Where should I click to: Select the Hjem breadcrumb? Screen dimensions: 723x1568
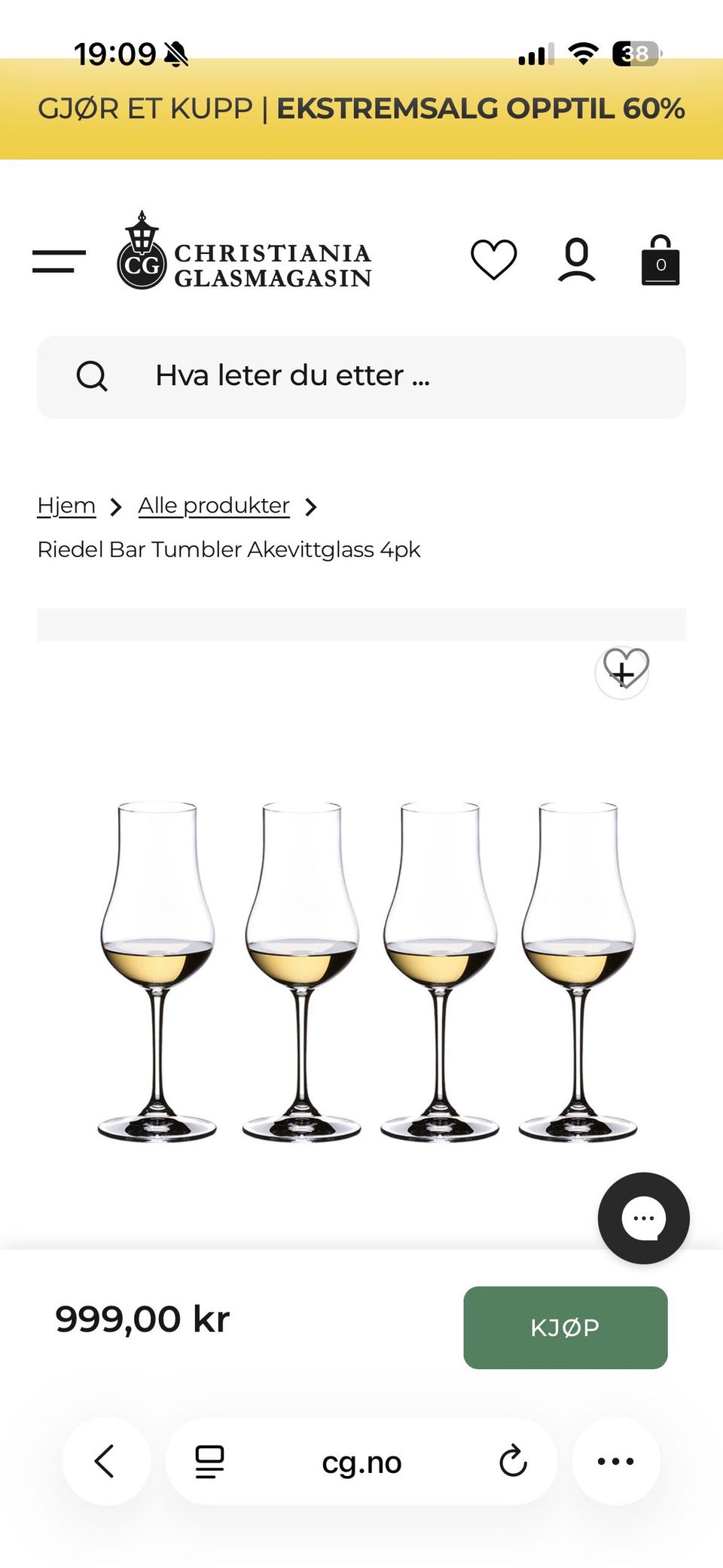point(66,505)
